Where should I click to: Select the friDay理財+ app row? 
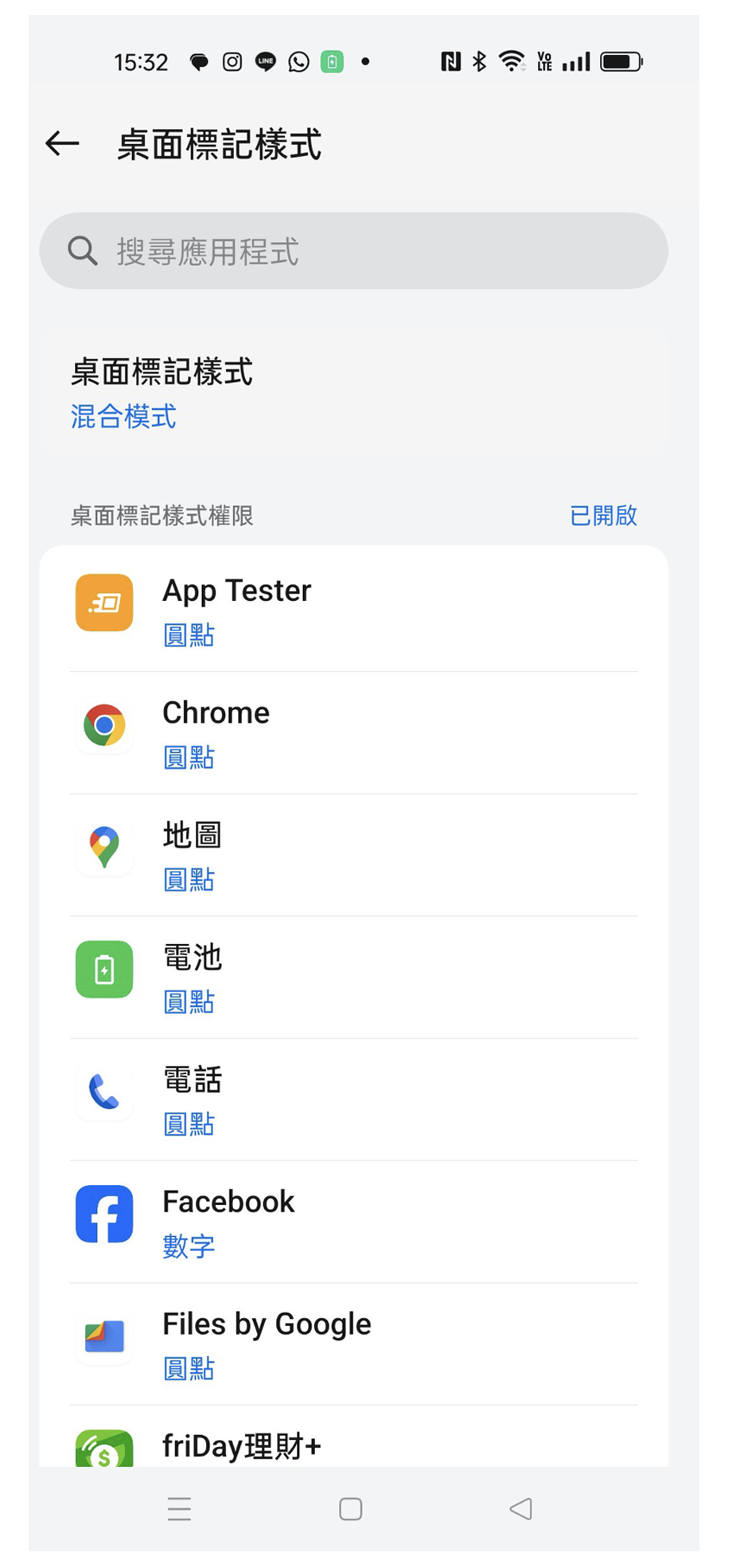(353, 1445)
